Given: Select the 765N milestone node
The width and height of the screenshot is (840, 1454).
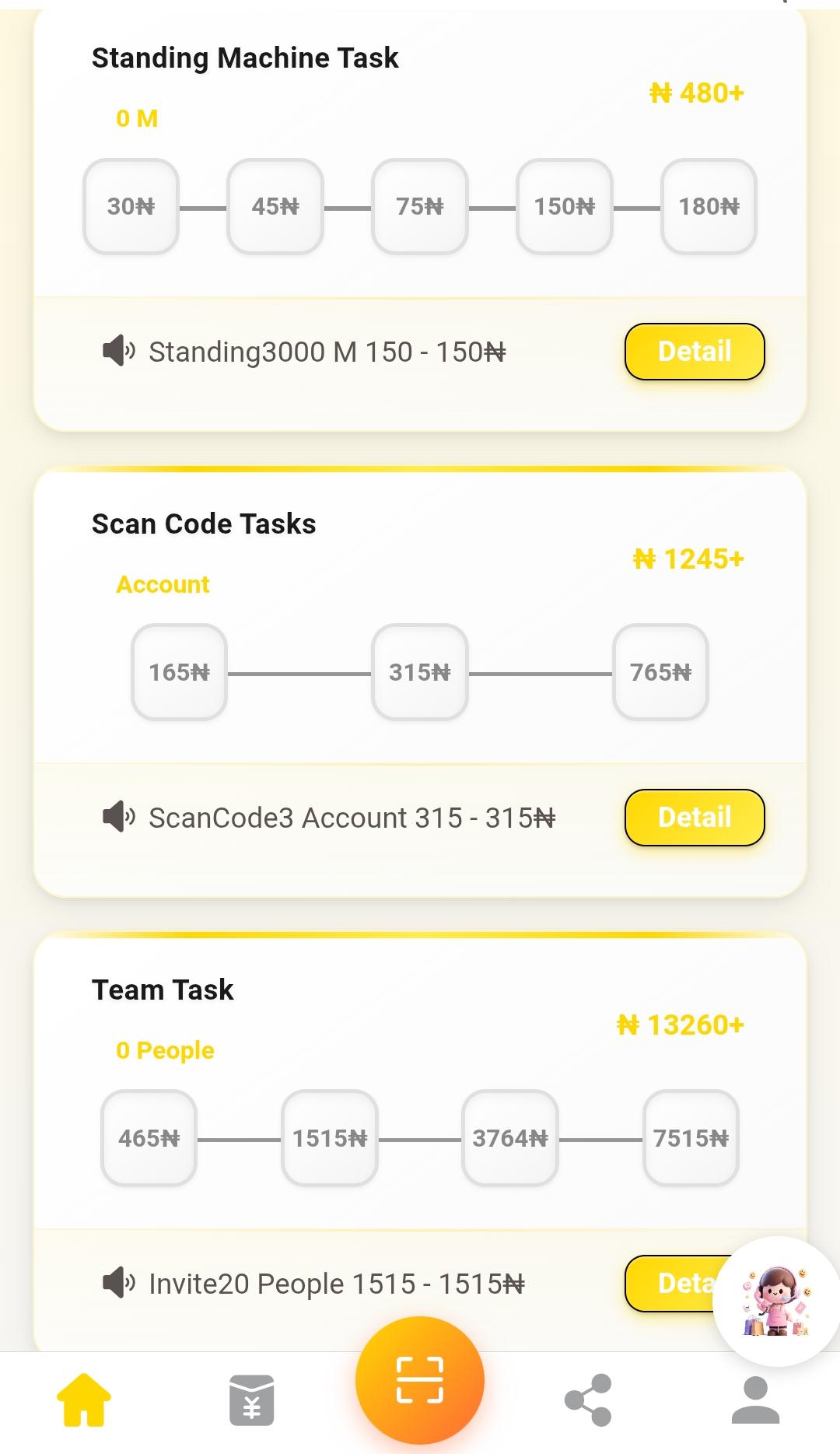Looking at the screenshot, I should [660, 672].
